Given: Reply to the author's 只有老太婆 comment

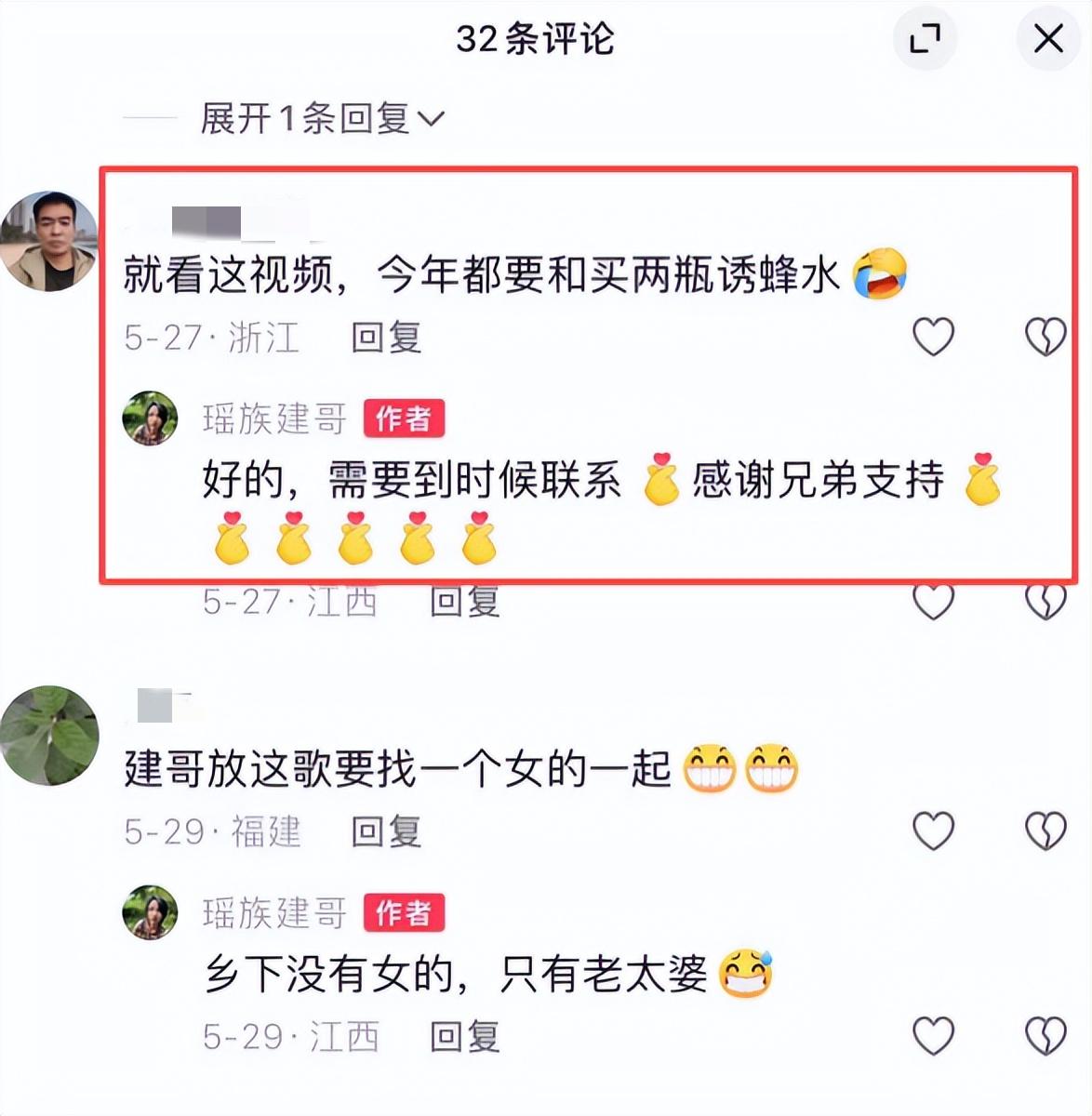Looking at the screenshot, I should pos(464,1036).
